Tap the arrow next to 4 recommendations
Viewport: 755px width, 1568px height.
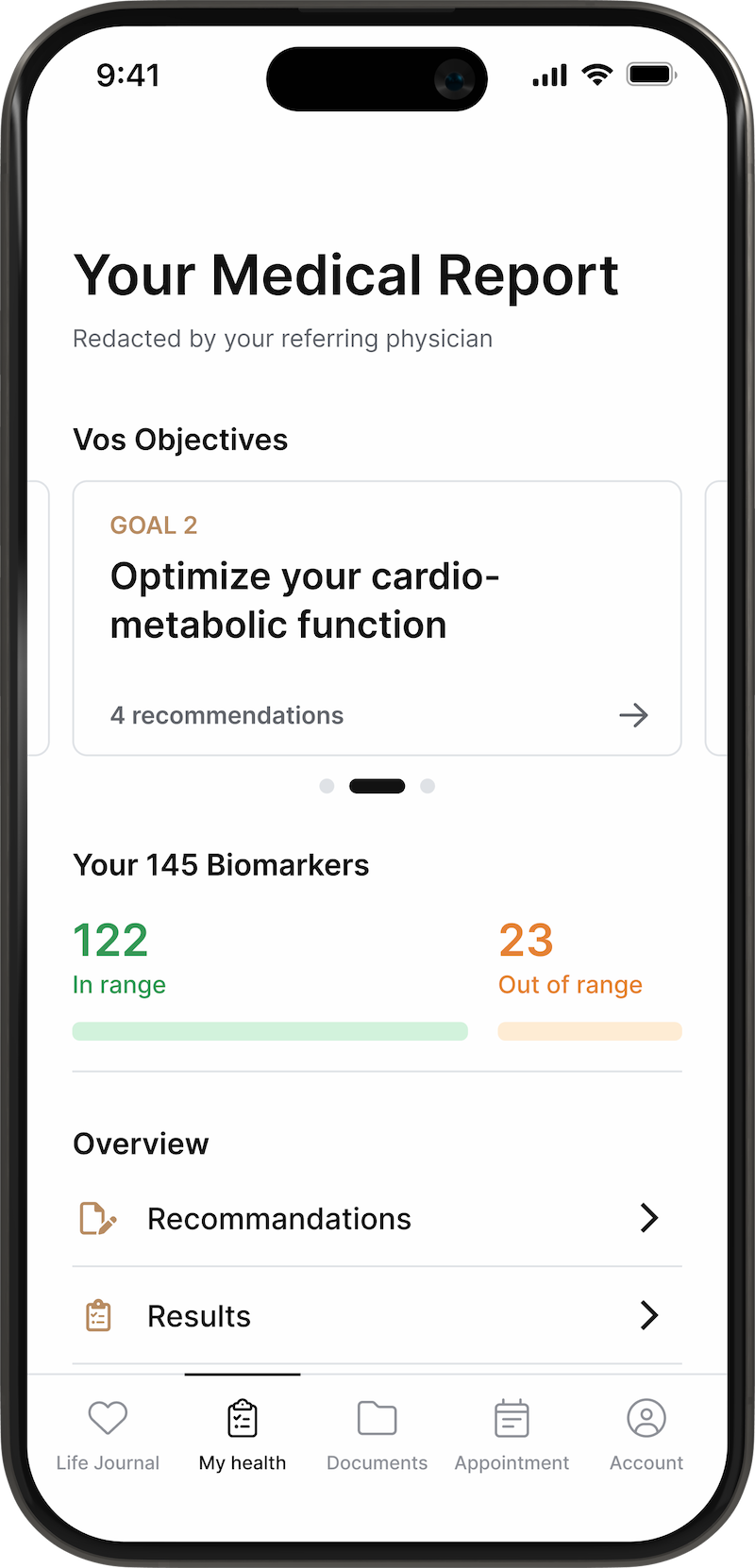coord(633,715)
